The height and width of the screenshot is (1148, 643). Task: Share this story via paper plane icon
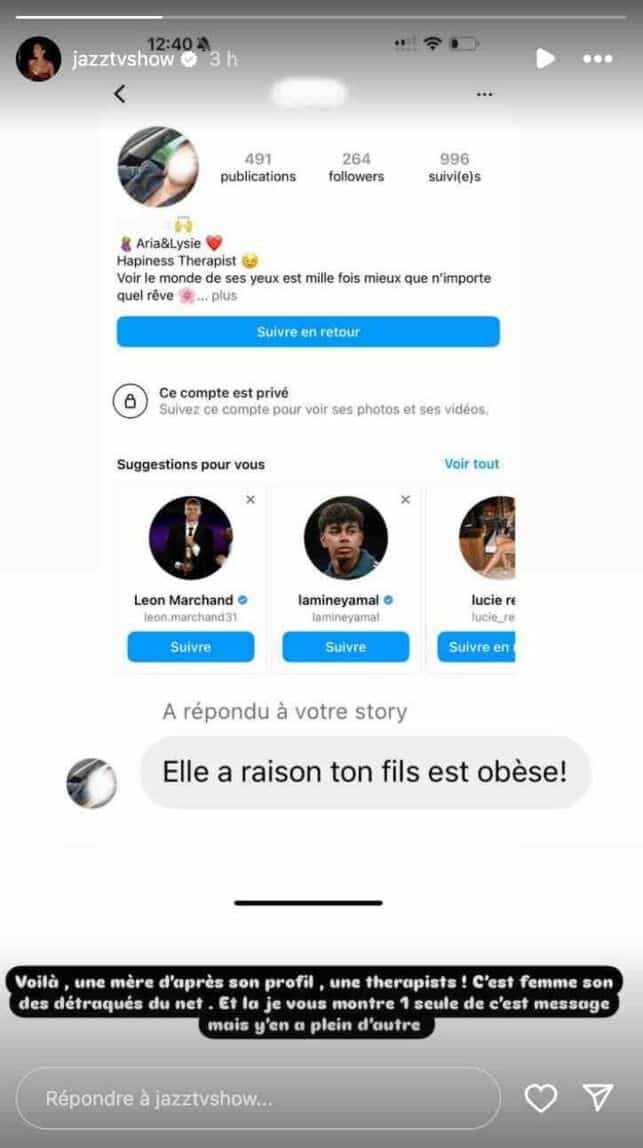click(597, 1098)
